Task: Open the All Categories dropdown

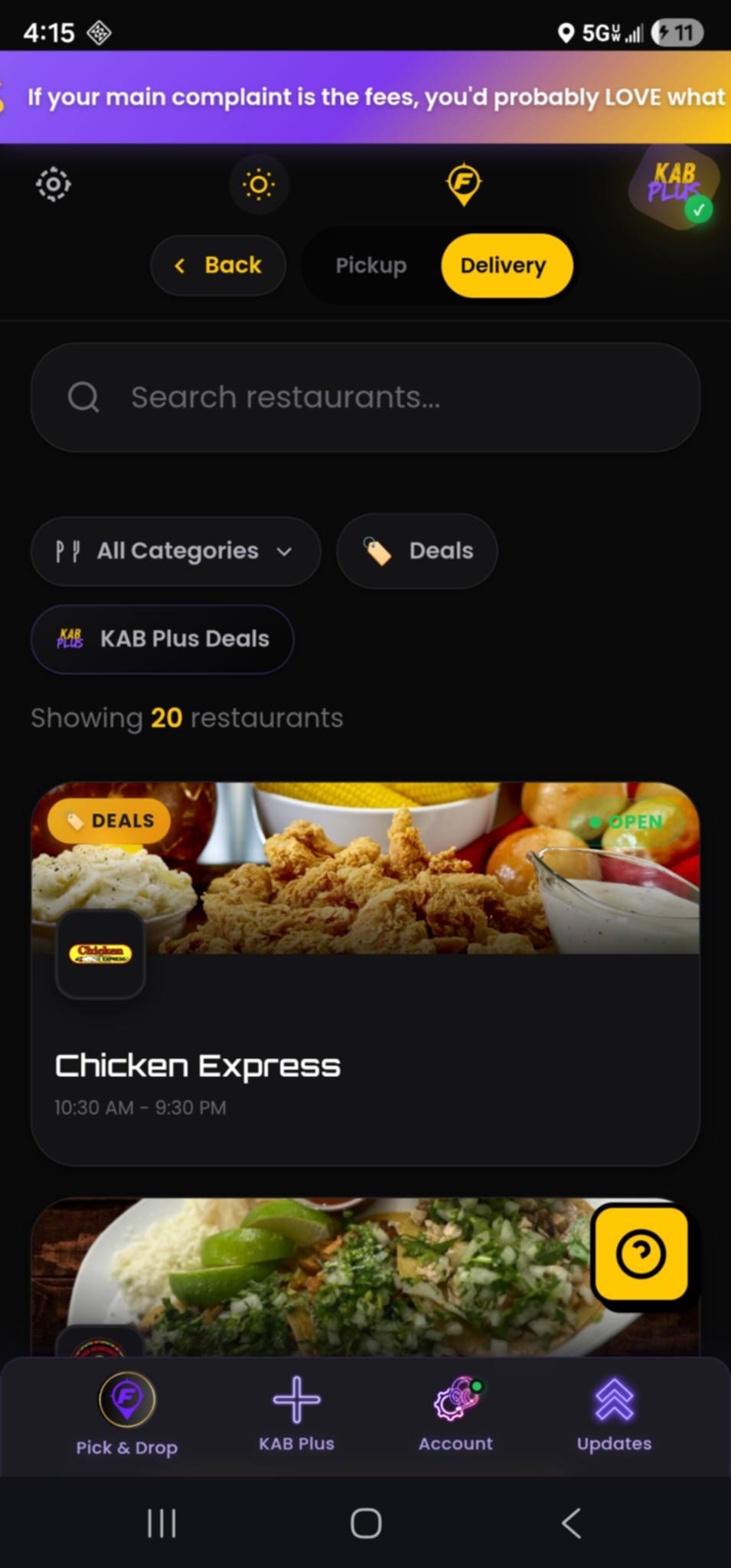Action: 175,550
